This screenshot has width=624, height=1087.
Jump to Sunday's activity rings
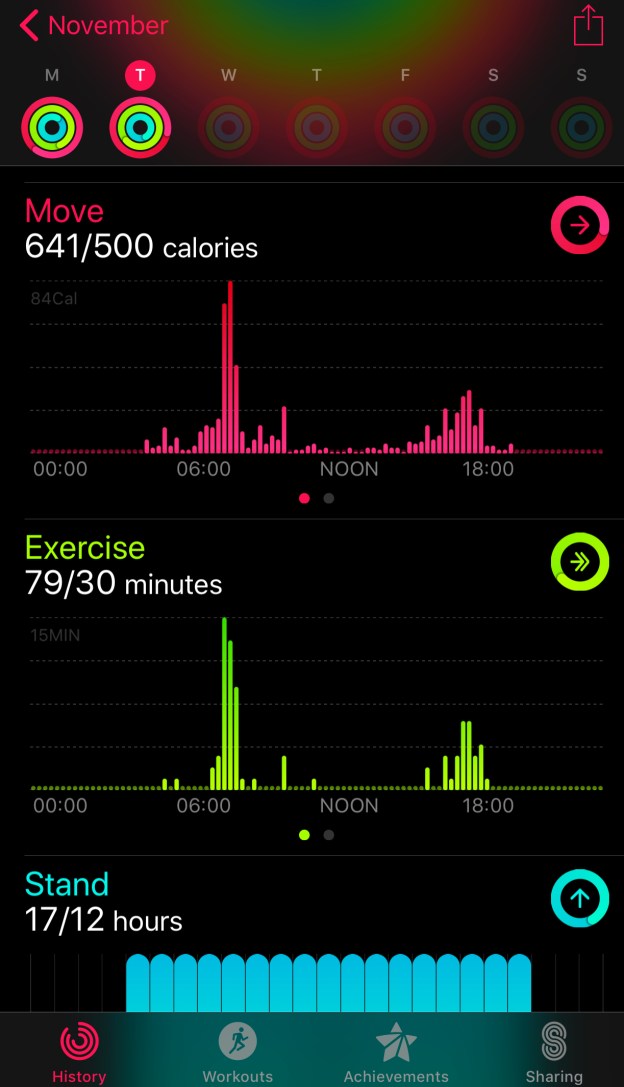pos(581,128)
